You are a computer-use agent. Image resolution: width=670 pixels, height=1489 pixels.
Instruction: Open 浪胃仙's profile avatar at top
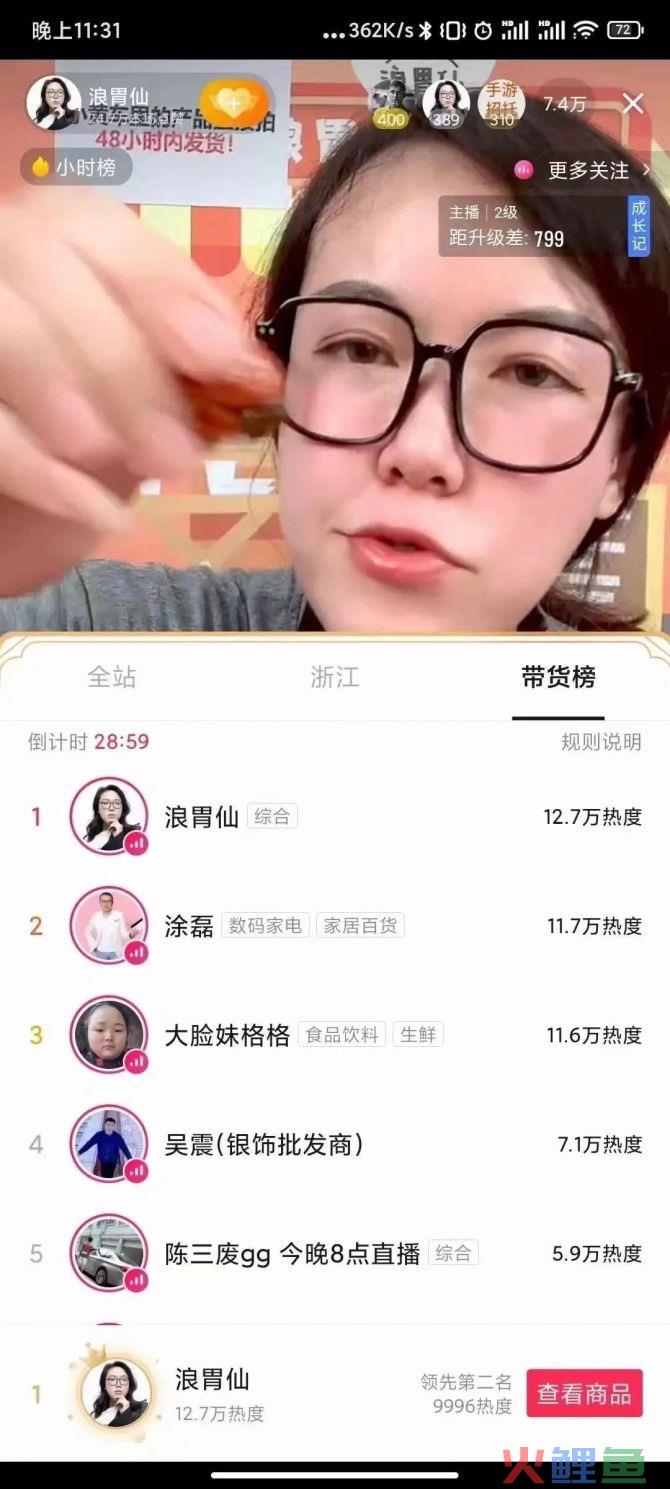(53, 102)
